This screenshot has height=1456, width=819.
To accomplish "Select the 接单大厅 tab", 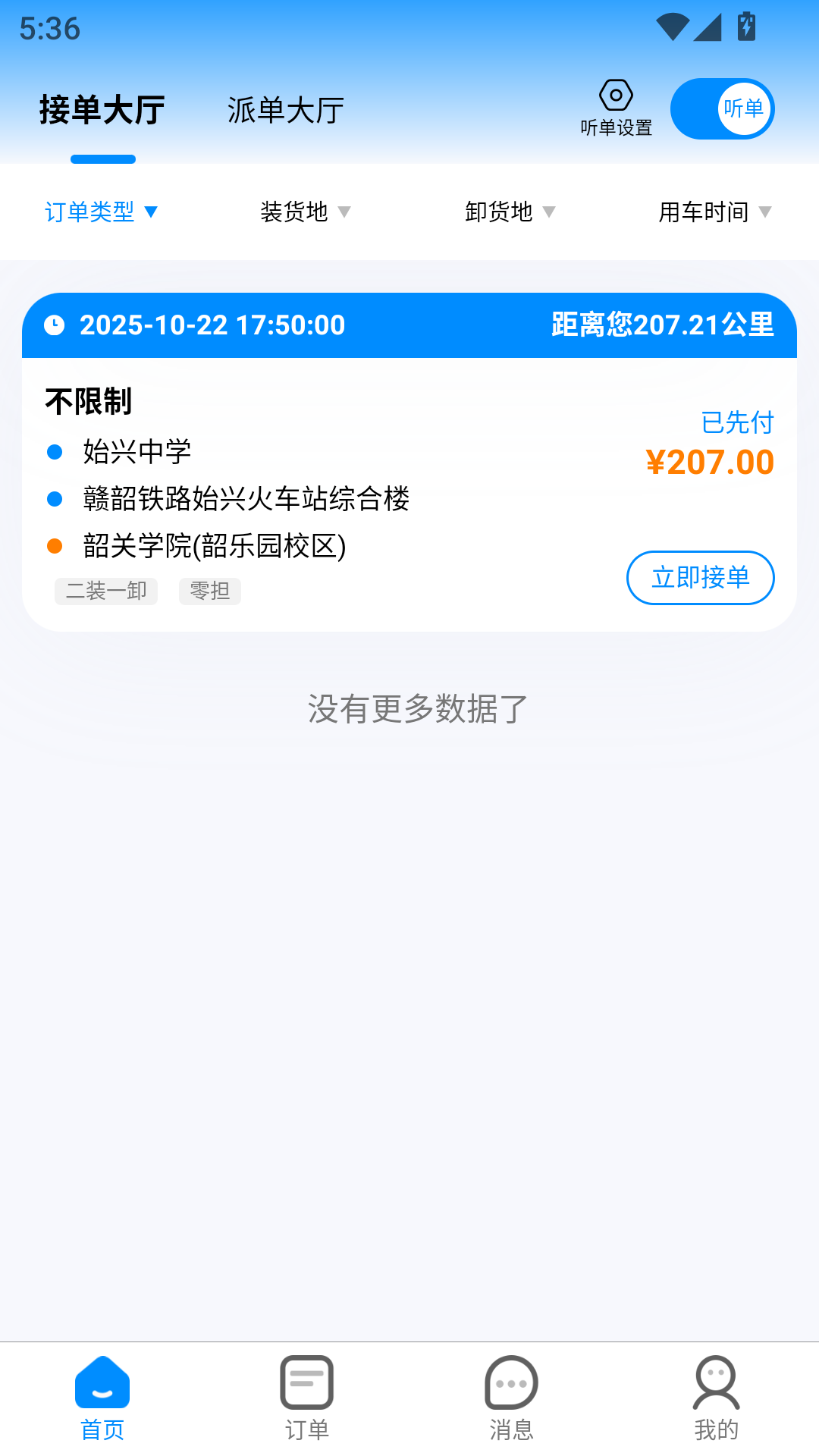I will pyautogui.click(x=101, y=110).
